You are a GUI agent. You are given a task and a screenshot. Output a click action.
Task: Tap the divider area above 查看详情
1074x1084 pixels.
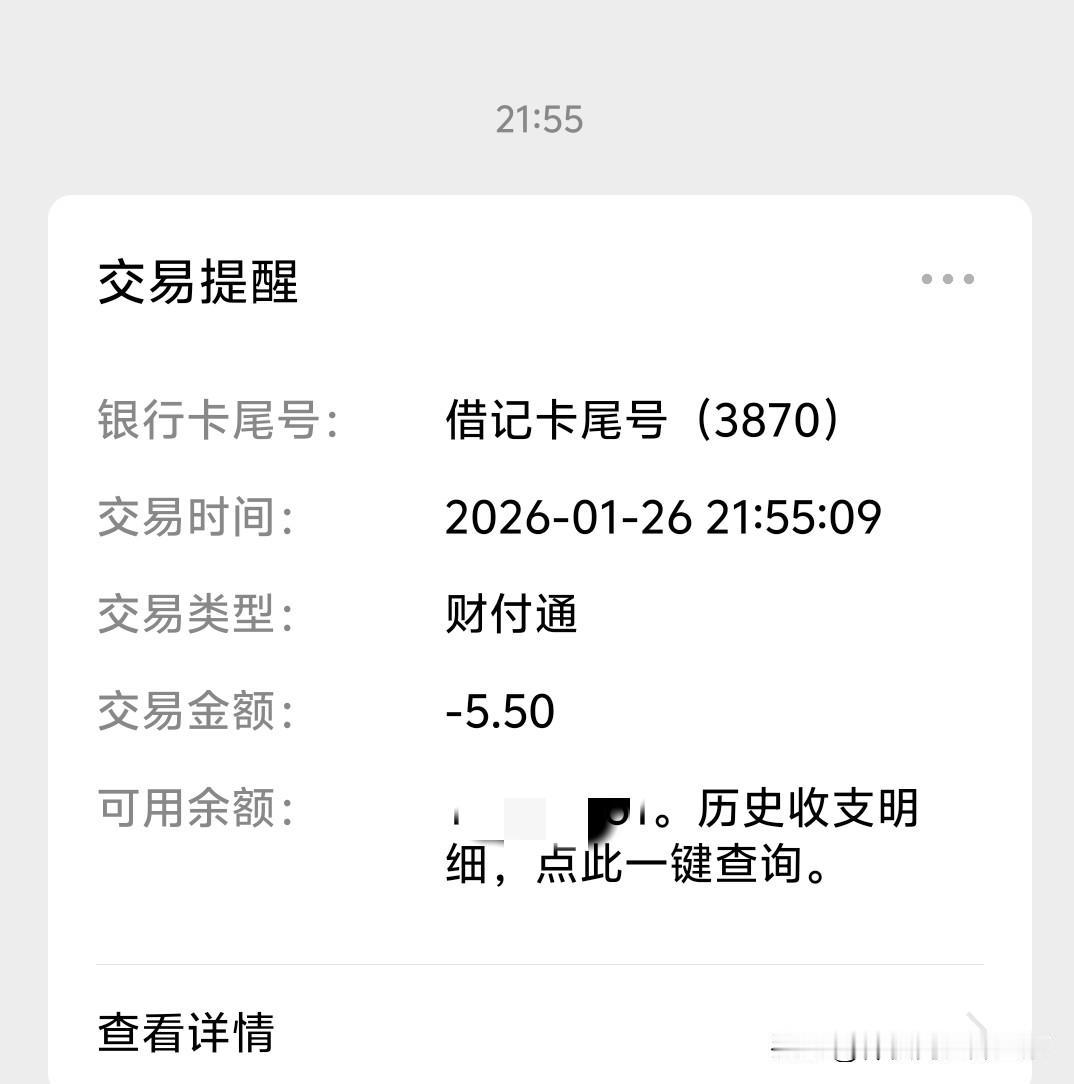tap(537, 962)
